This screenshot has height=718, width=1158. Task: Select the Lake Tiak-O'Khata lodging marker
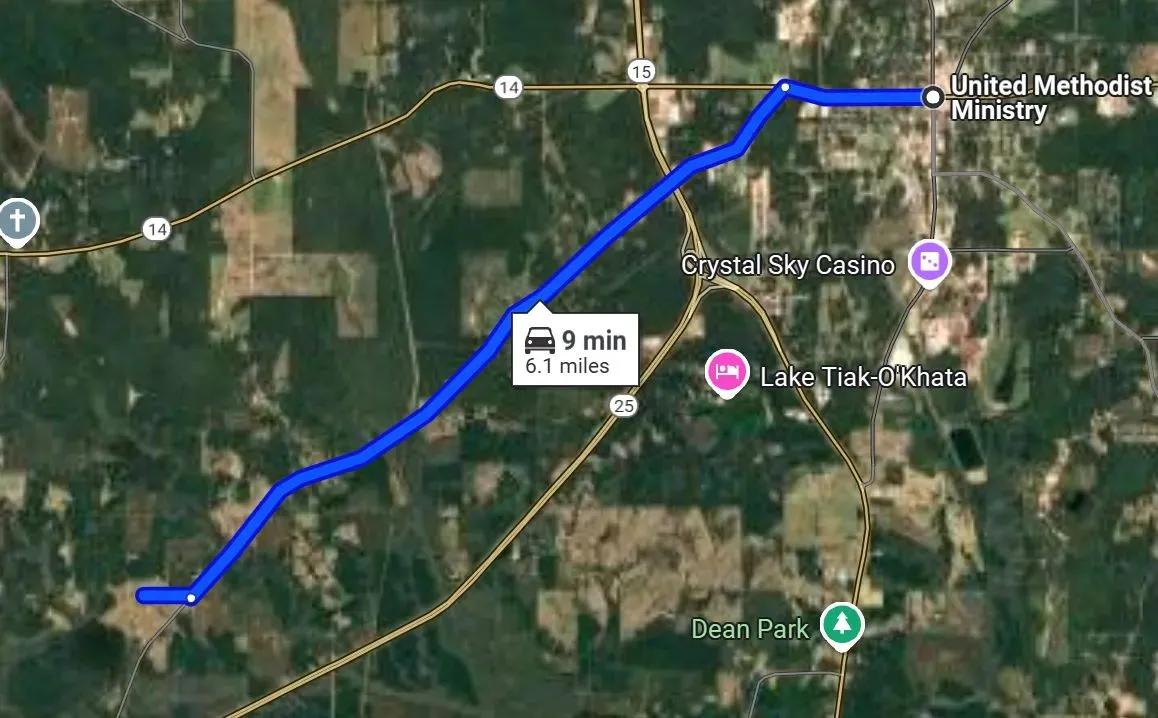(726, 372)
